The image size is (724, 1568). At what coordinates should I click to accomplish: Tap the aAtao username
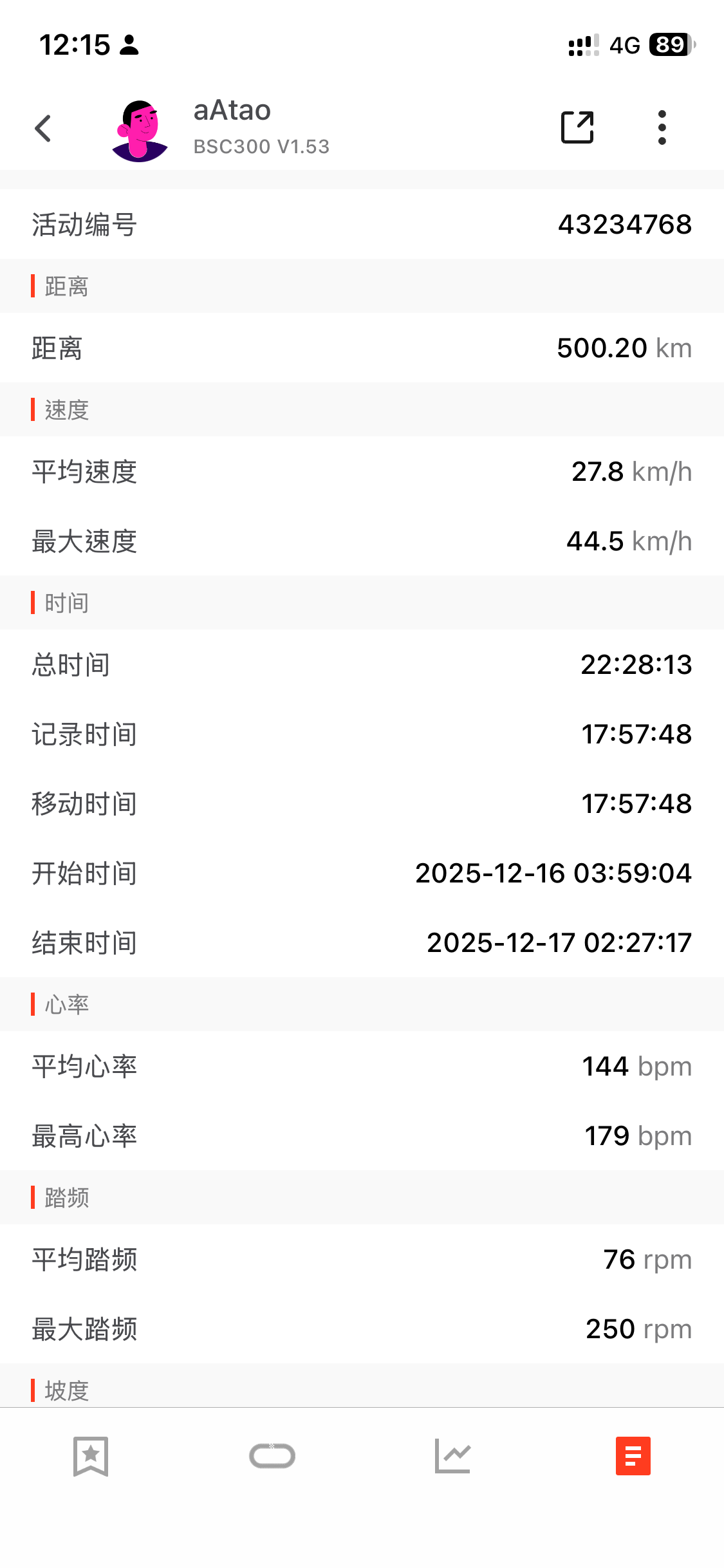(x=232, y=109)
